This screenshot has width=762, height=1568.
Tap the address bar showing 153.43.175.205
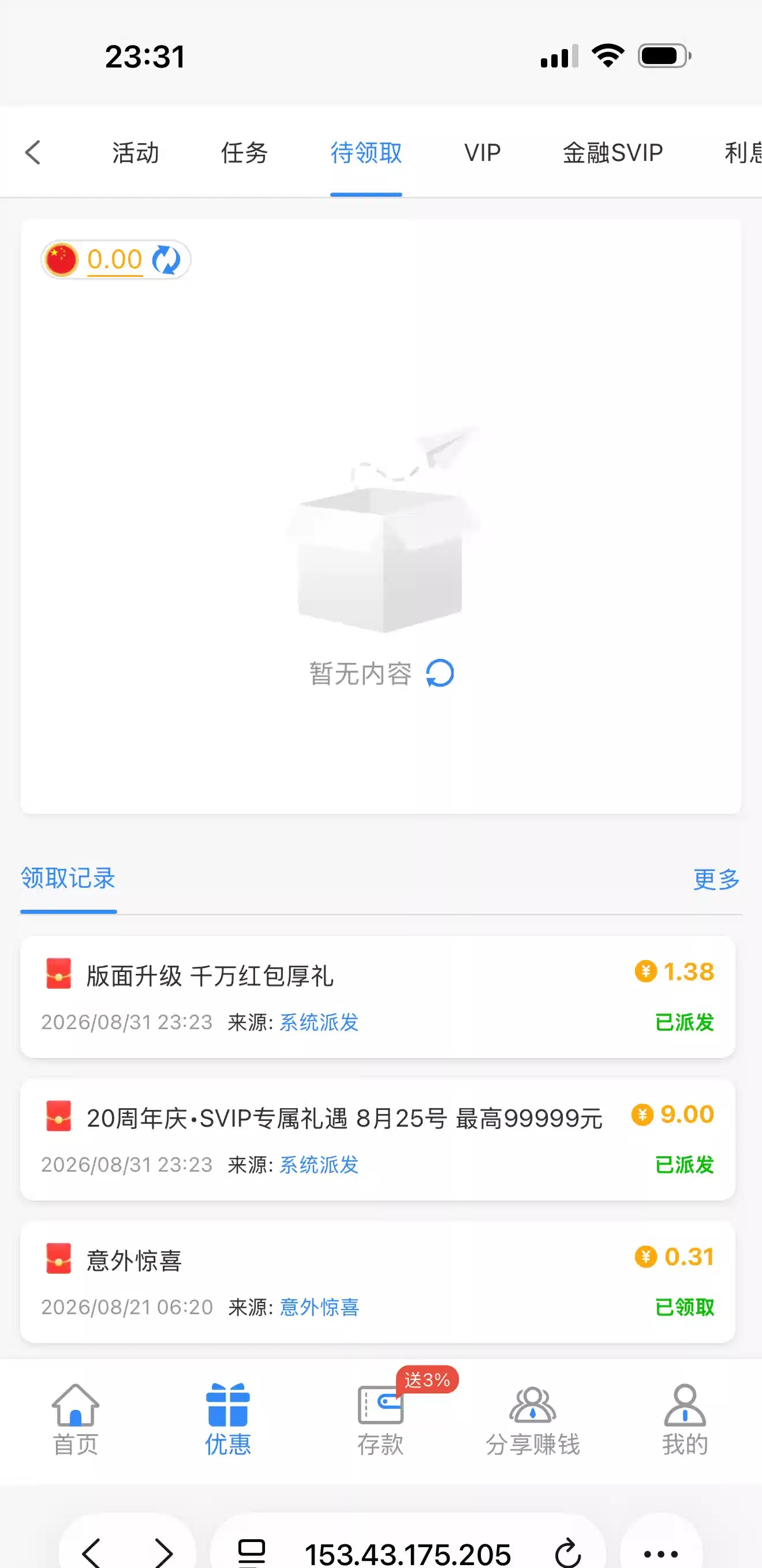click(407, 1553)
